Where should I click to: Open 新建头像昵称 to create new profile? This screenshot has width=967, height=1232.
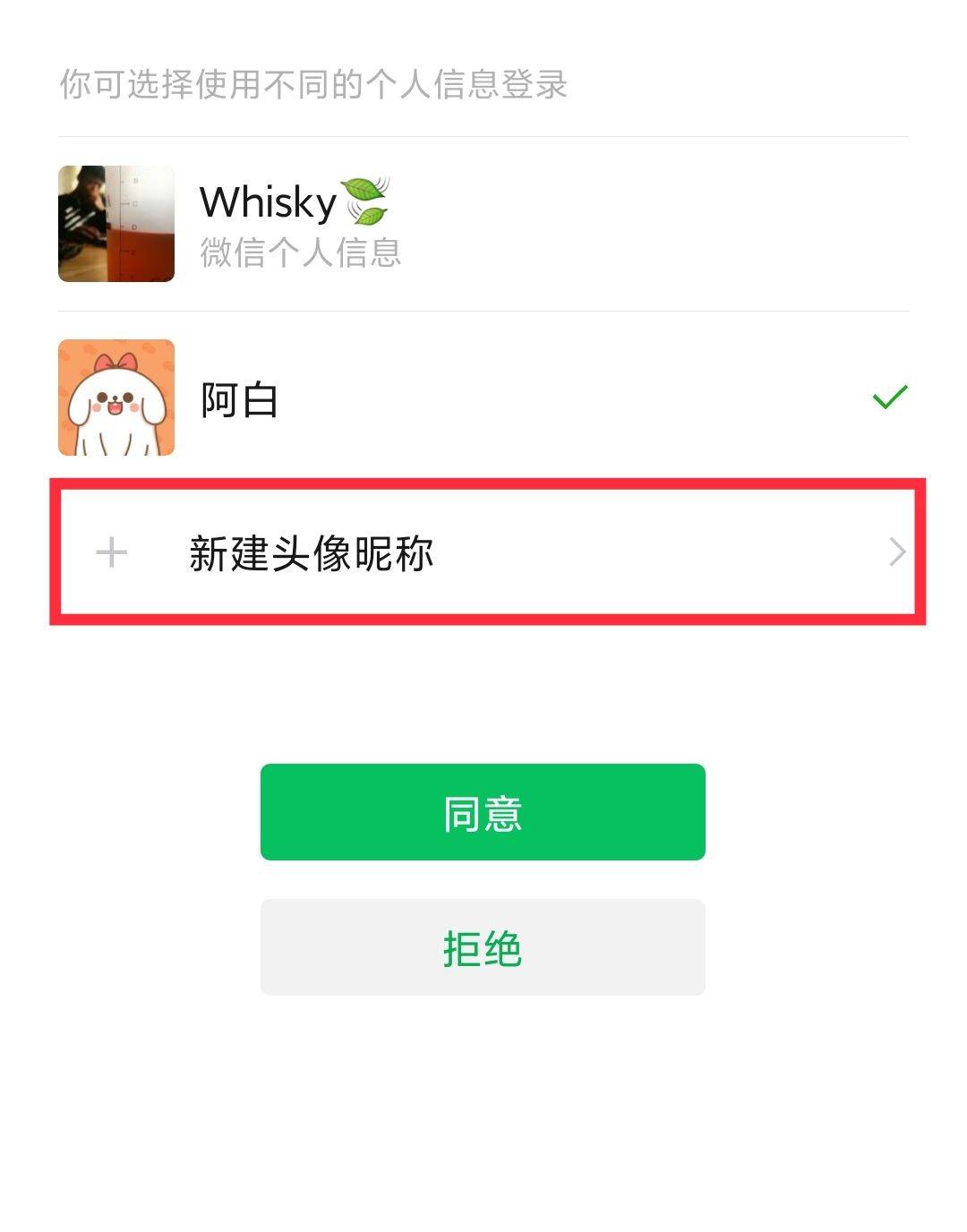(x=483, y=552)
